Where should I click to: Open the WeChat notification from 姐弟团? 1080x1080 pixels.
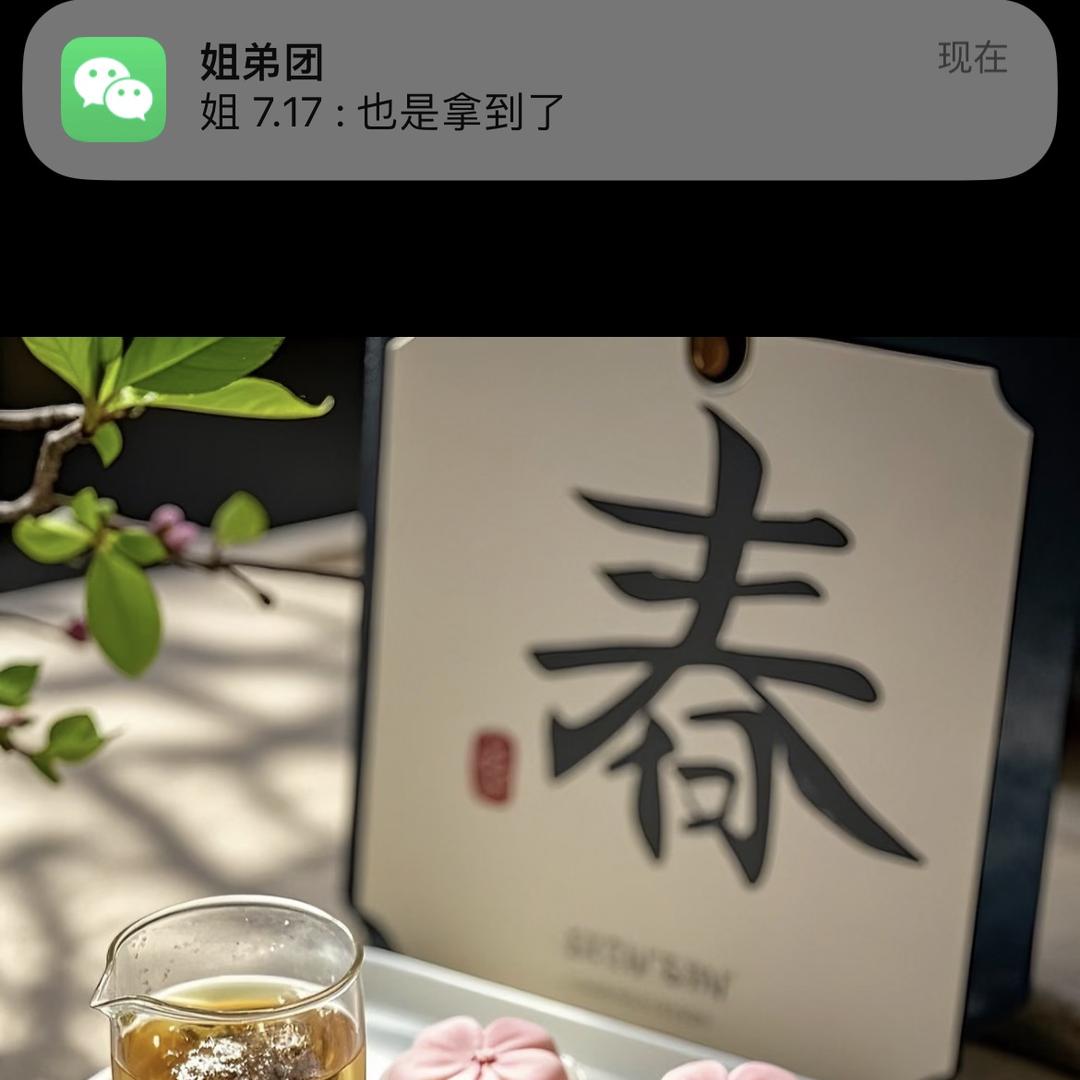[x=540, y=88]
